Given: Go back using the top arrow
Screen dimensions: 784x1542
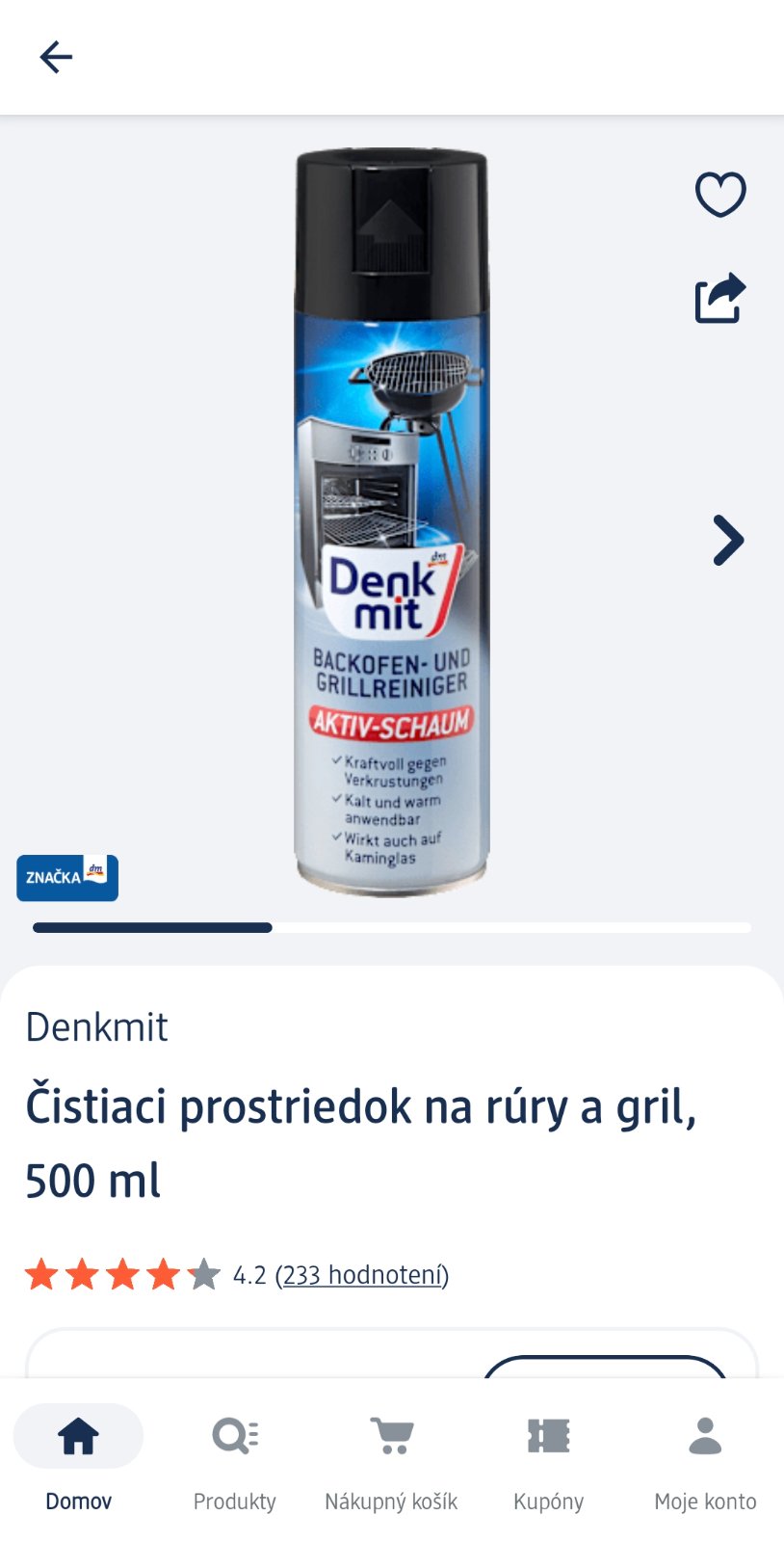Looking at the screenshot, I should click(x=56, y=57).
